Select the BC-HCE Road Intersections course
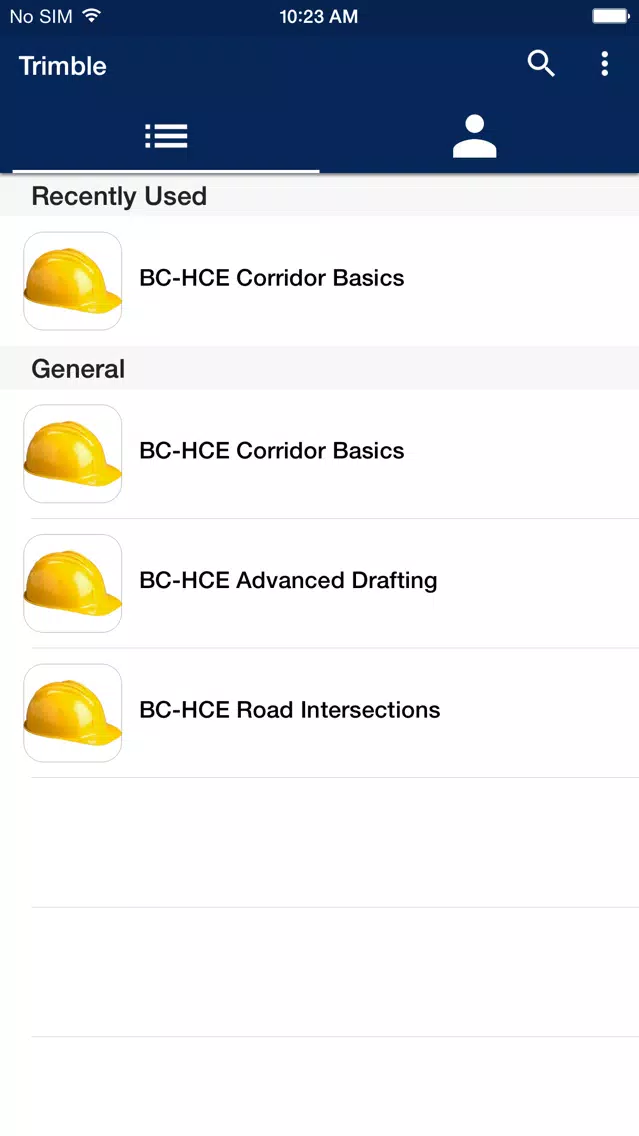Image resolution: width=639 pixels, height=1136 pixels. [290, 711]
